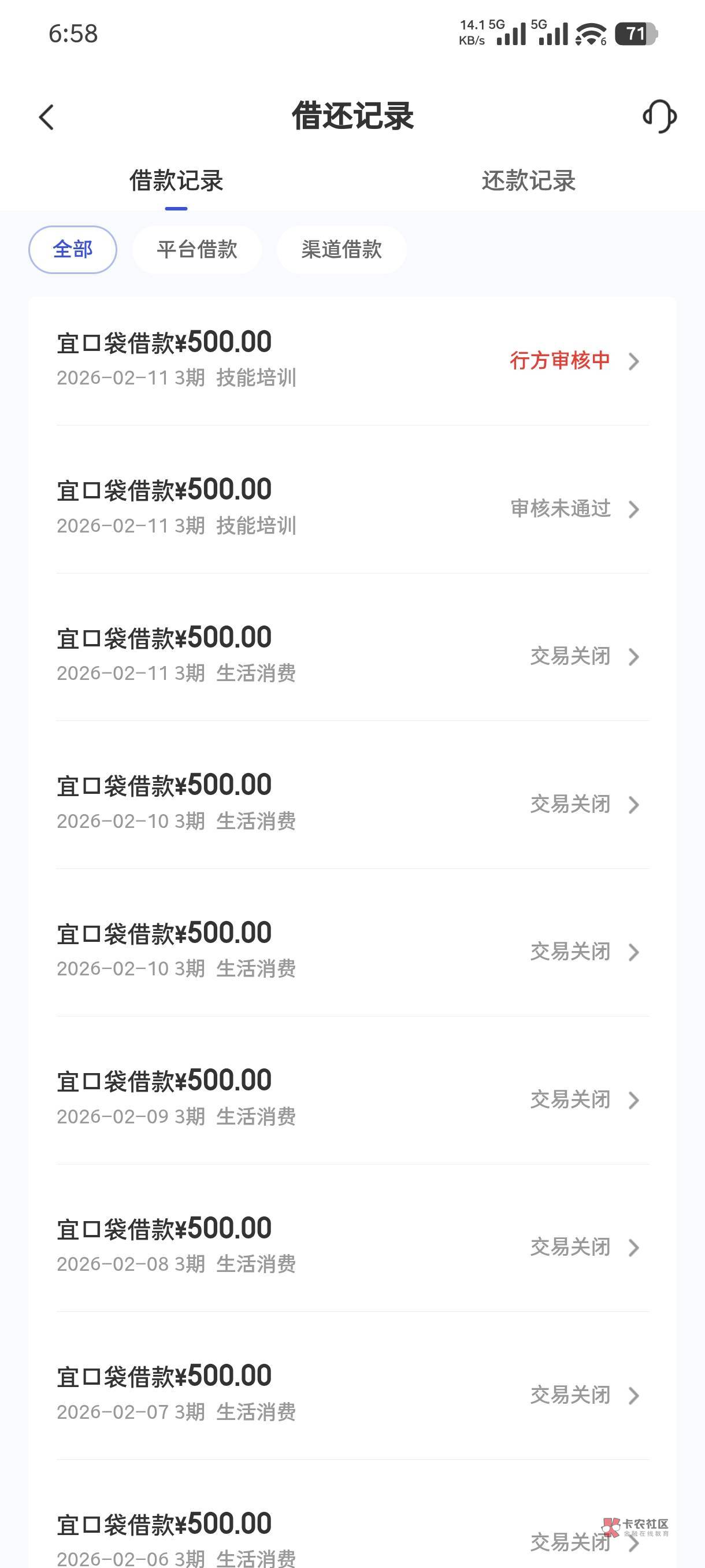
Task: Filter by 渠道借款
Action: pyautogui.click(x=342, y=250)
